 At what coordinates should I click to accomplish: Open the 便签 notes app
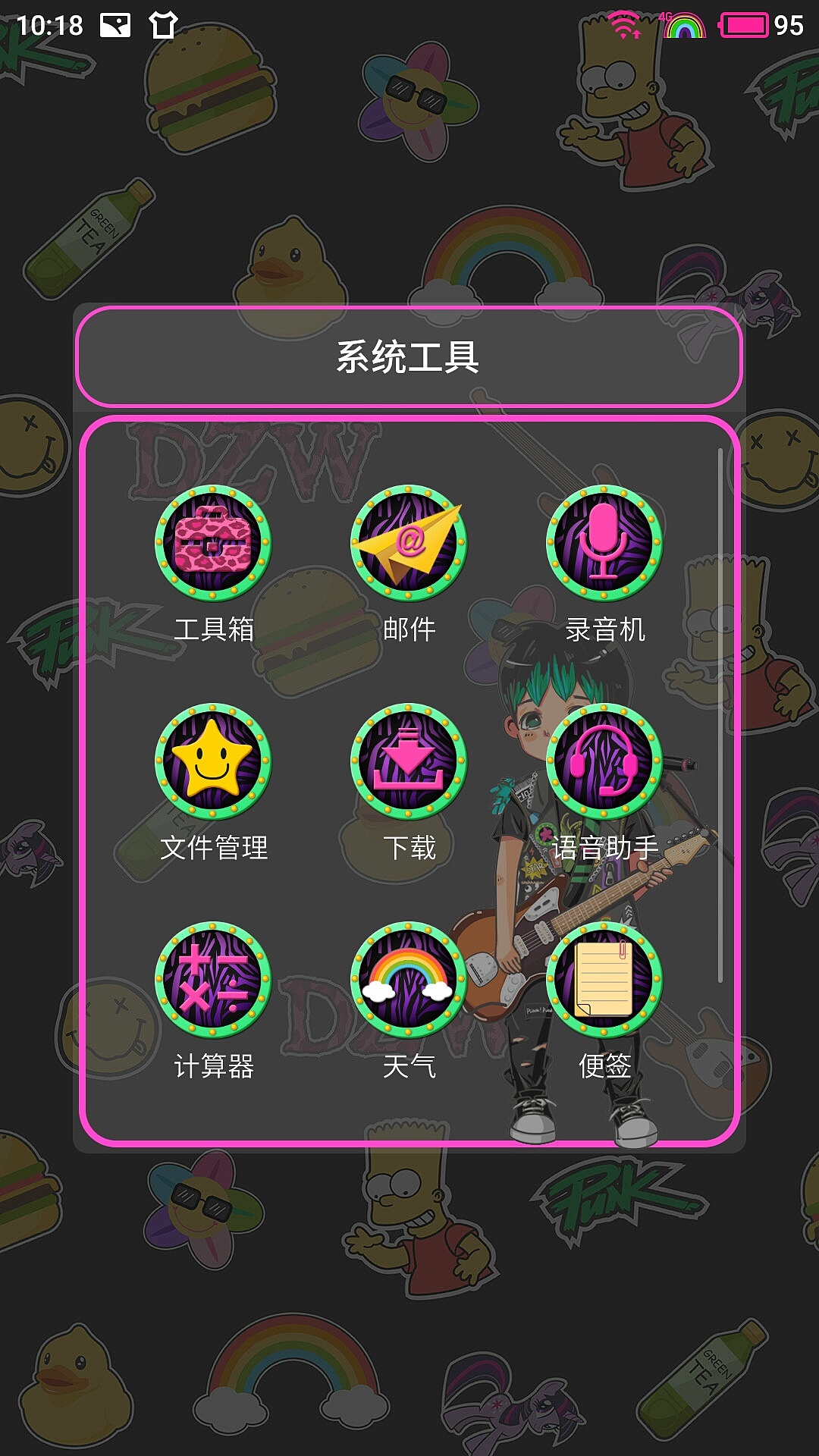click(x=604, y=981)
